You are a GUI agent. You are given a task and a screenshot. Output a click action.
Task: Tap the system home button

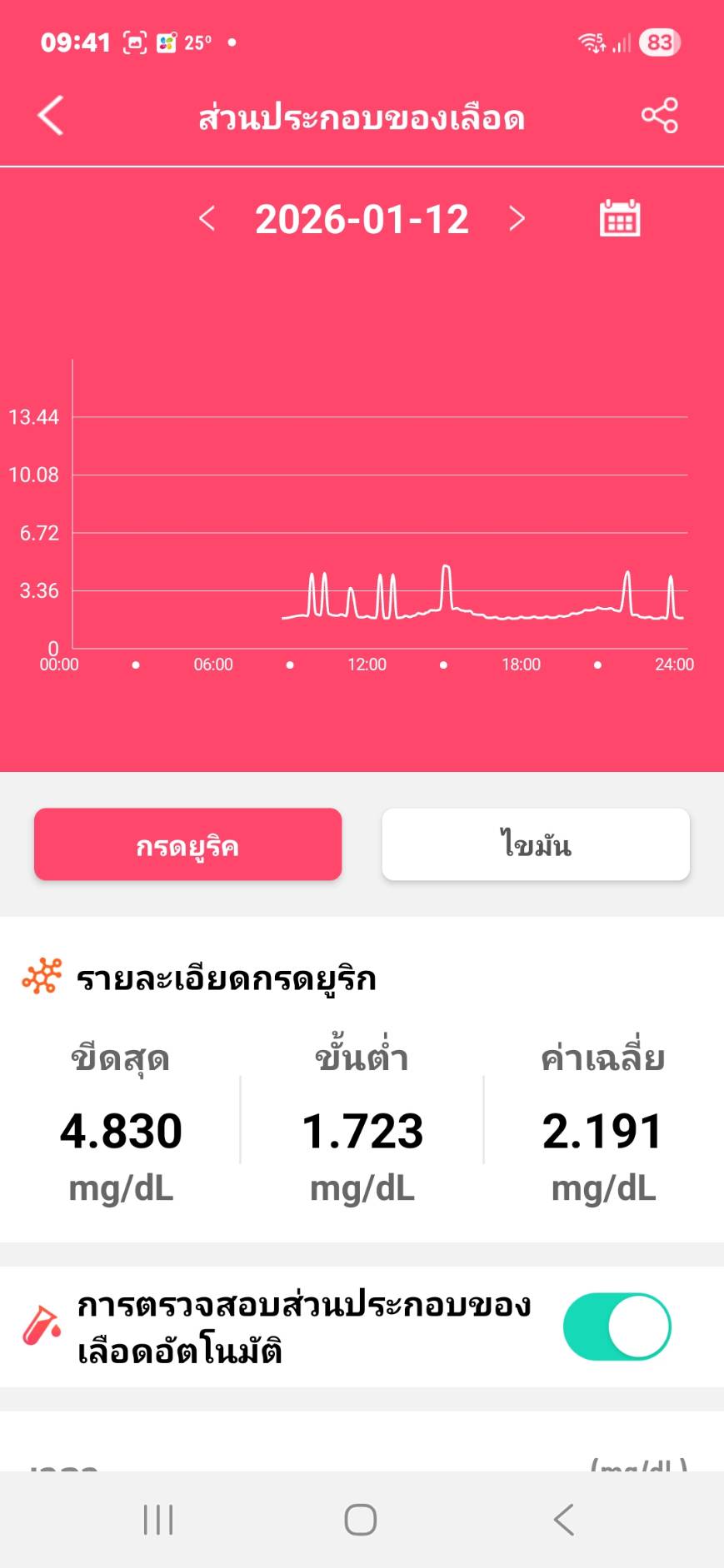point(361,1520)
